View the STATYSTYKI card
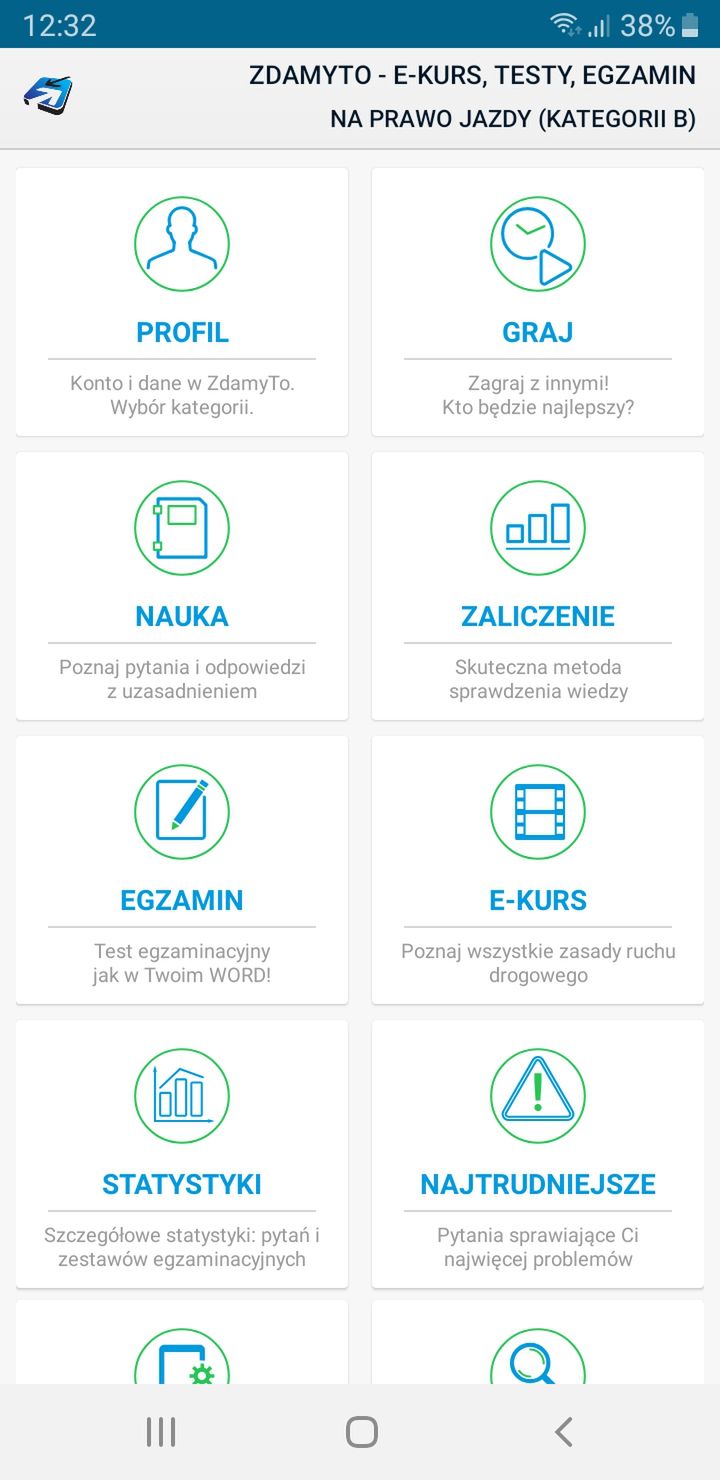Screen dimensions: 720x1480 [x=182, y=1154]
